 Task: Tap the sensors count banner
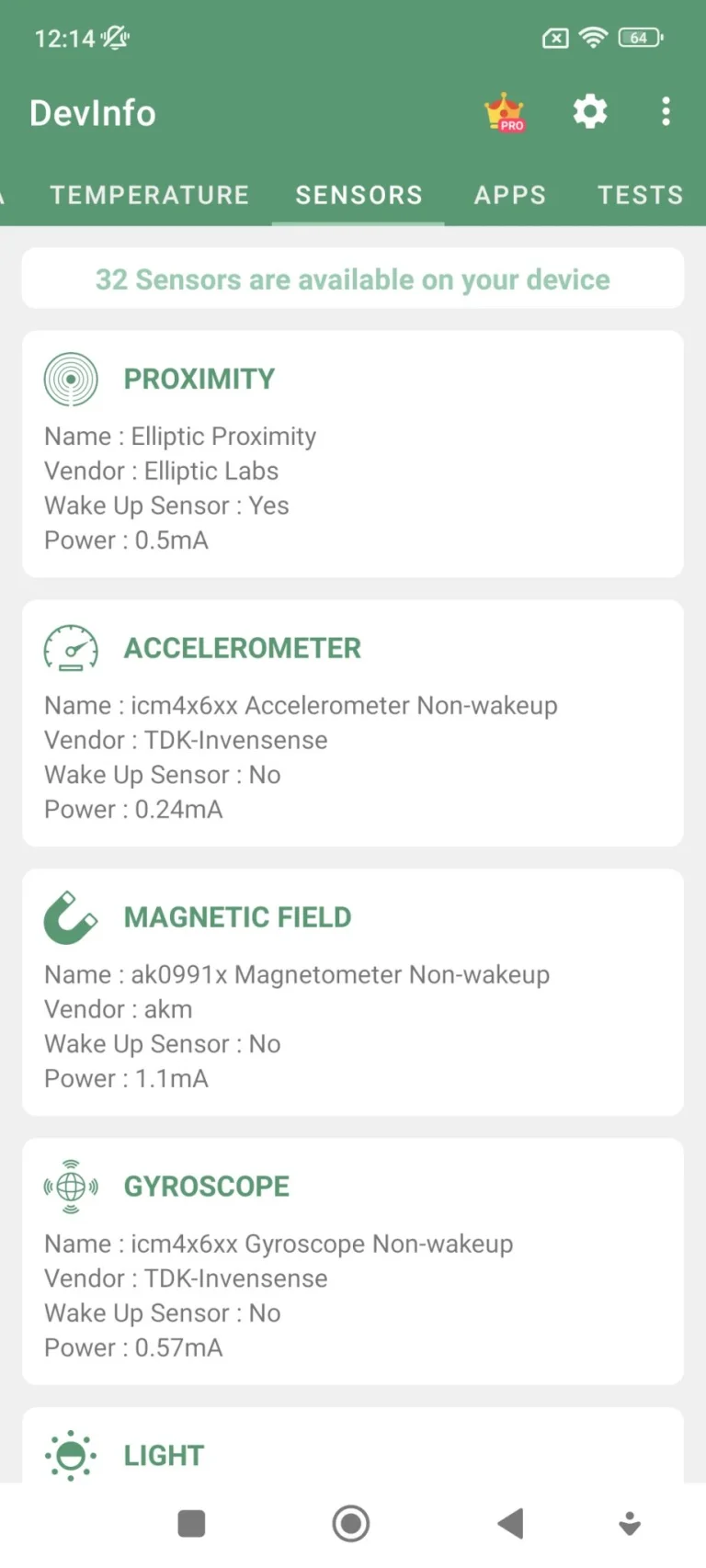[x=352, y=278]
